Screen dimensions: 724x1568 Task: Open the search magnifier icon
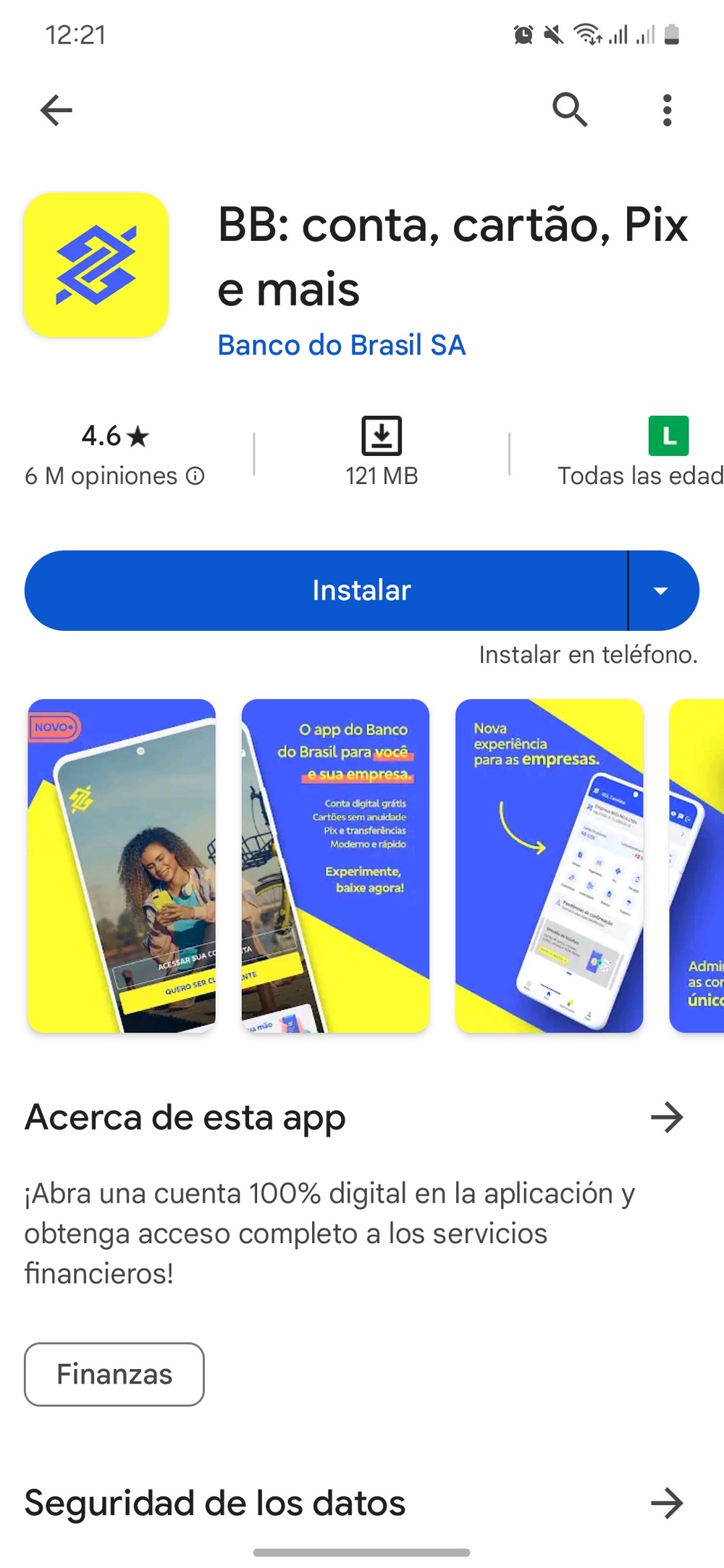(569, 110)
